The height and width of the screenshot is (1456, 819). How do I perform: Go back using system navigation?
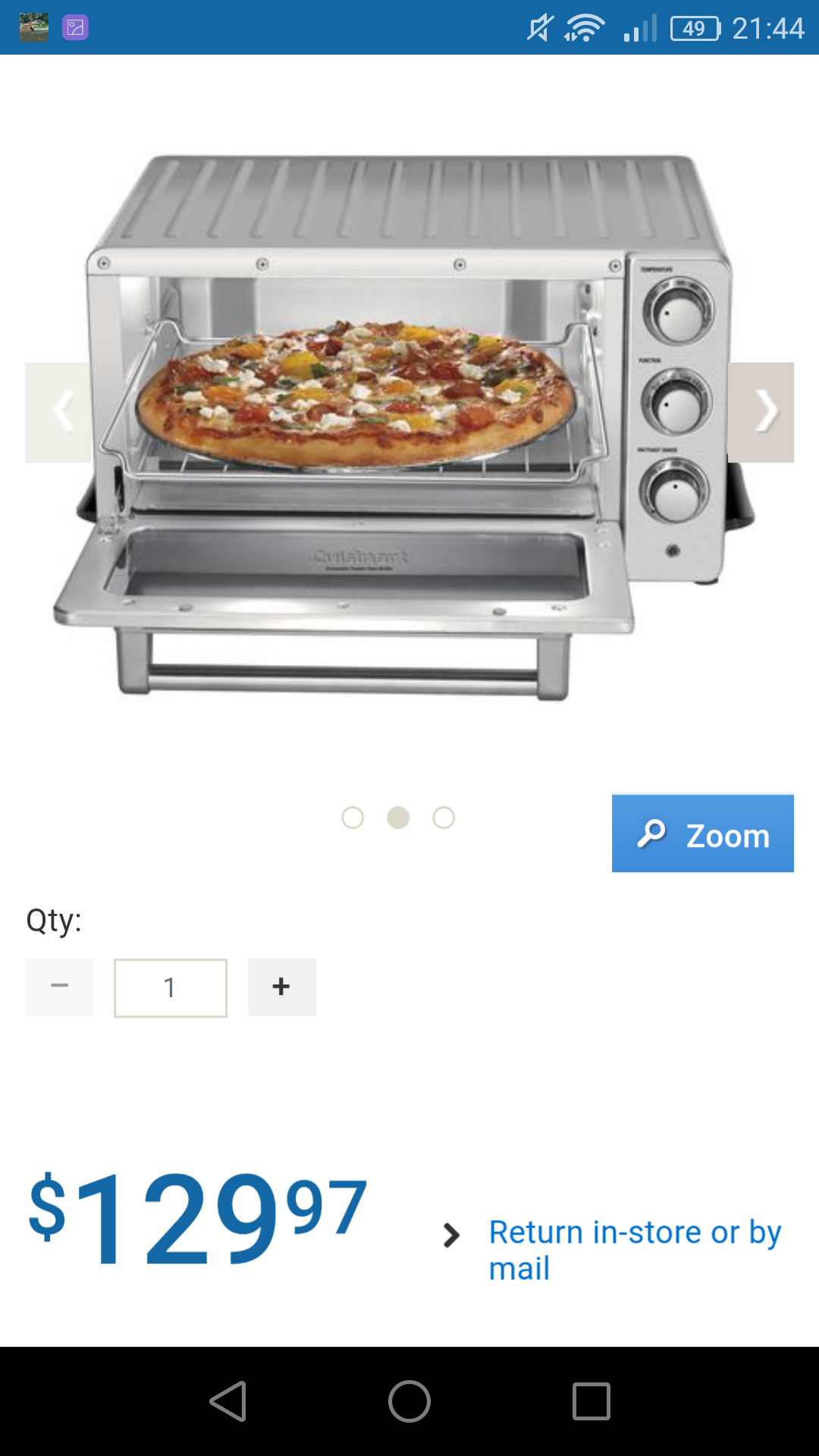(227, 1401)
